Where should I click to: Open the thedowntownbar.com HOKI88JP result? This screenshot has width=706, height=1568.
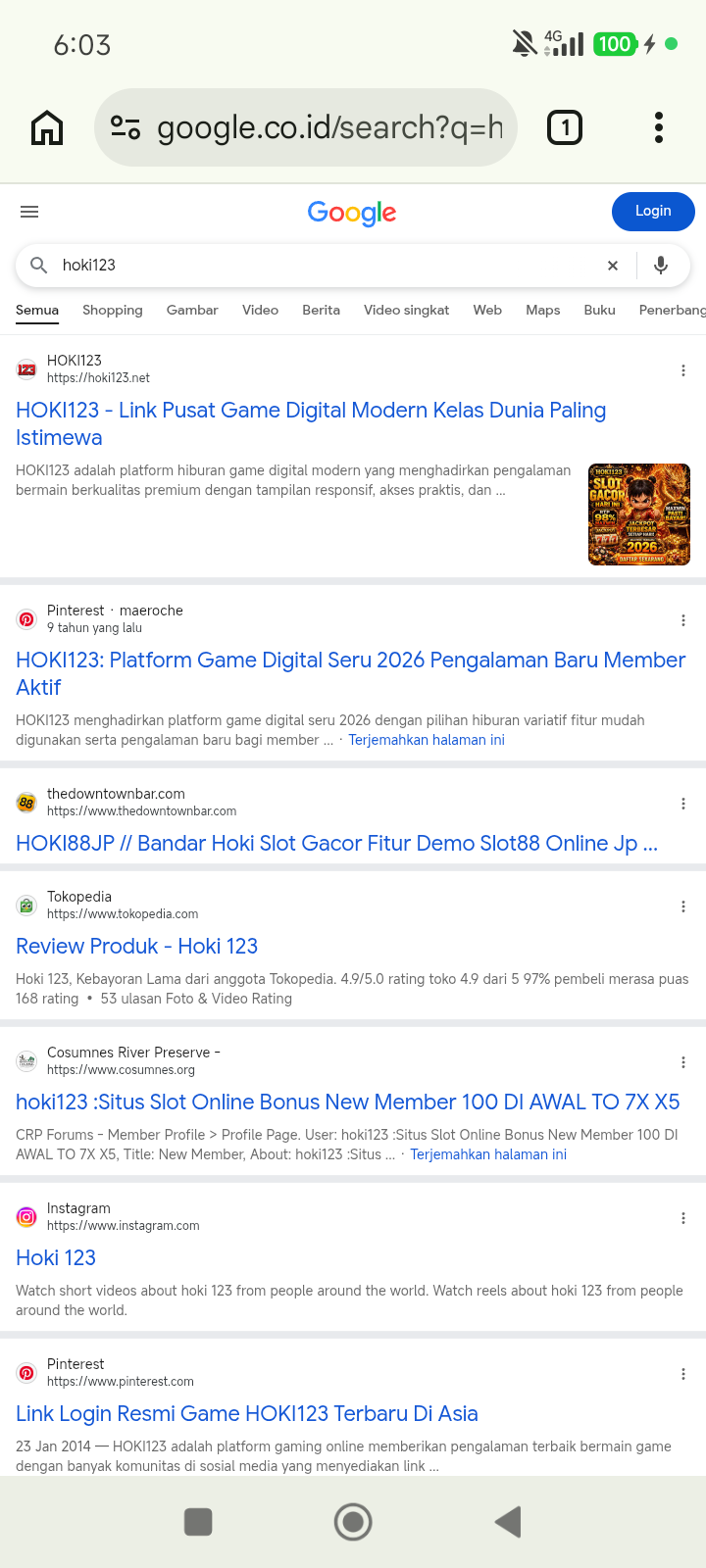tap(336, 844)
